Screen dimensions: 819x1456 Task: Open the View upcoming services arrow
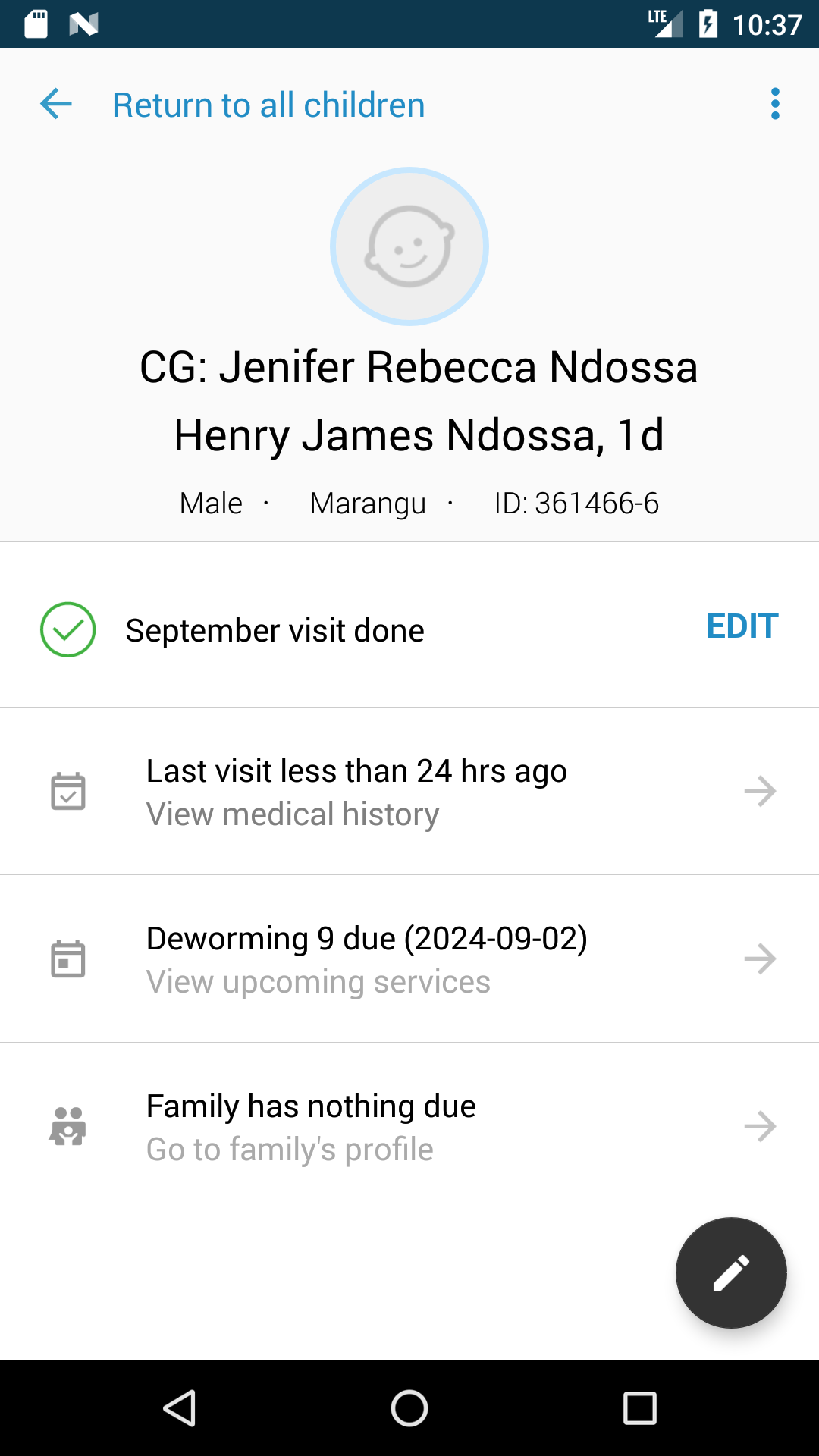pos(760,959)
